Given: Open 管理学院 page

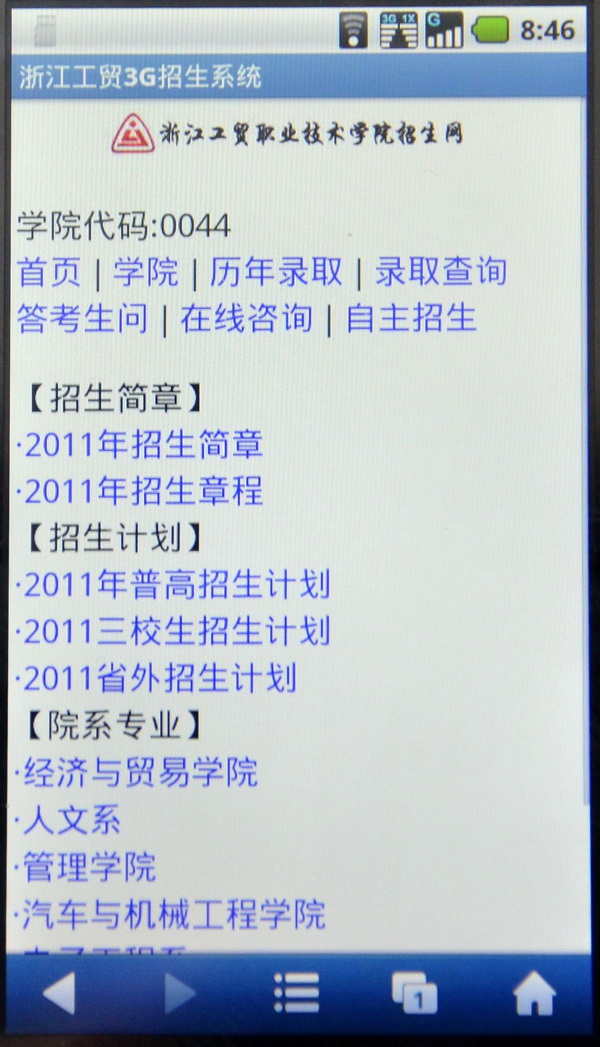Looking at the screenshot, I should 89,866.
